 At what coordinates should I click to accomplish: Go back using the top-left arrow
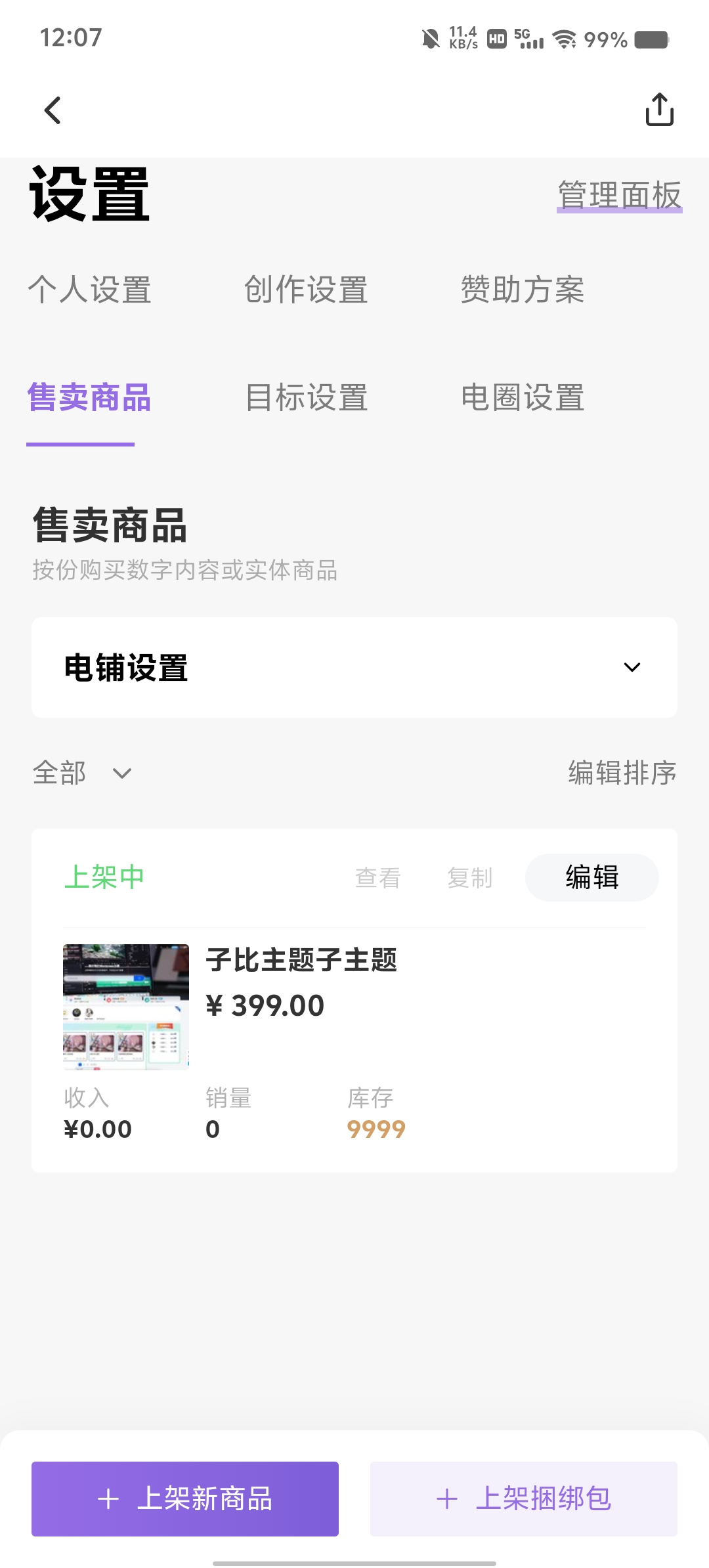53,110
